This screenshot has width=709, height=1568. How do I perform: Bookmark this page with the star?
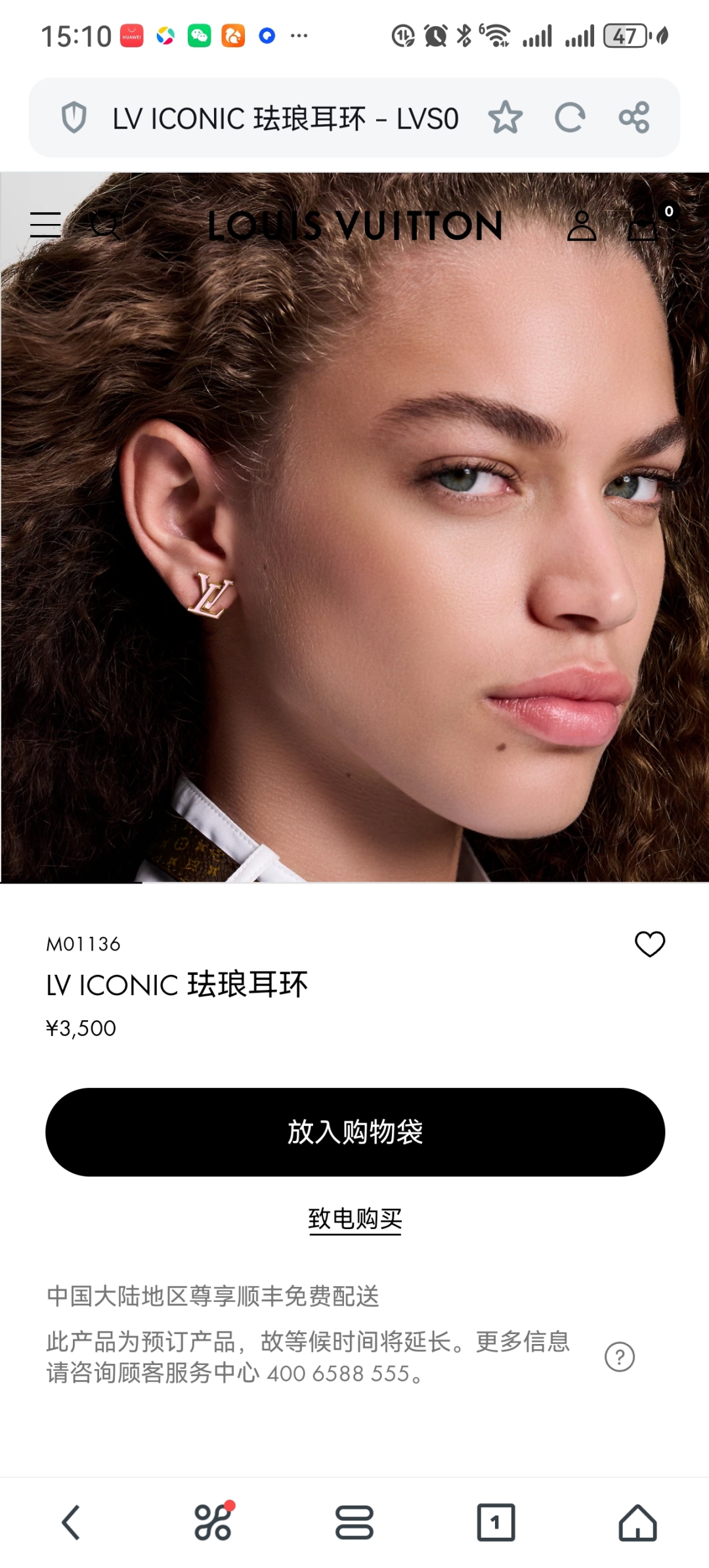pos(505,118)
